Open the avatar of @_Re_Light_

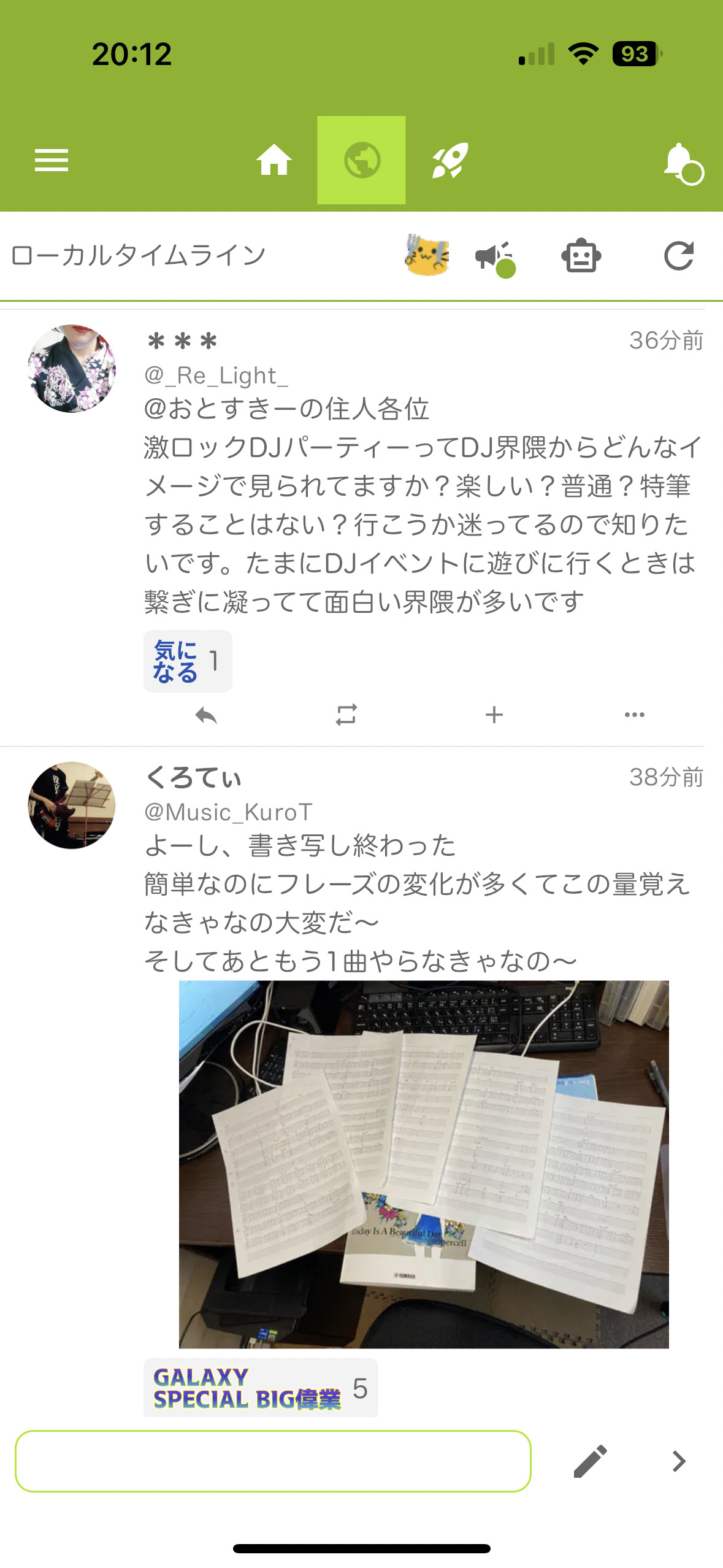[x=72, y=369]
